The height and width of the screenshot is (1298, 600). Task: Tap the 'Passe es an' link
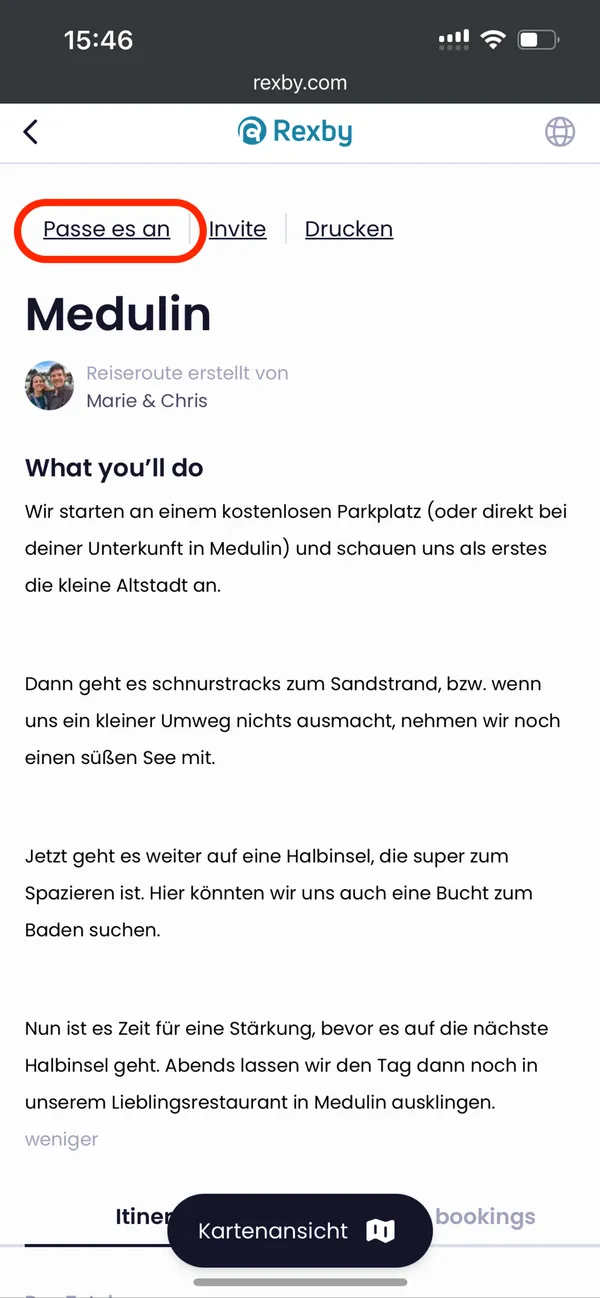coord(107,229)
